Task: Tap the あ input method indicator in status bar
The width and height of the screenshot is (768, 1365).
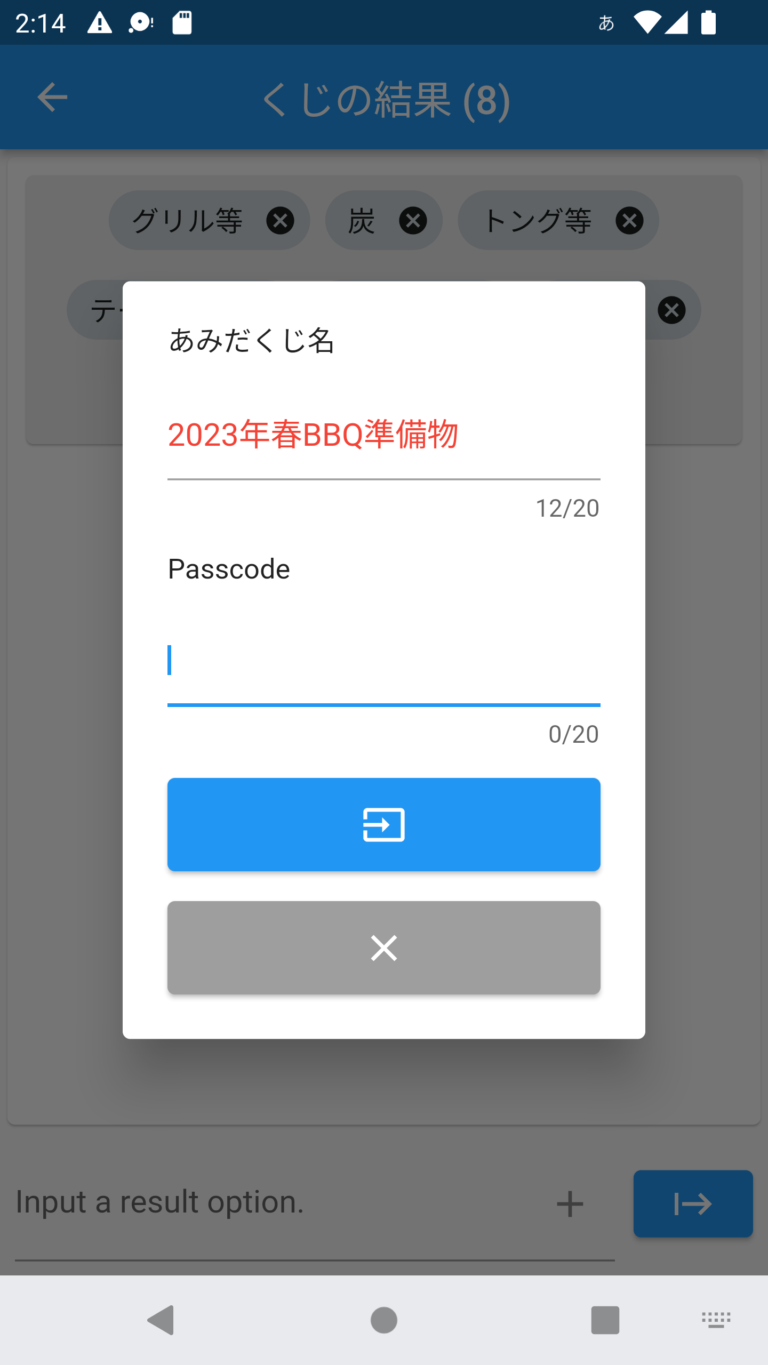Action: pos(606,21)
